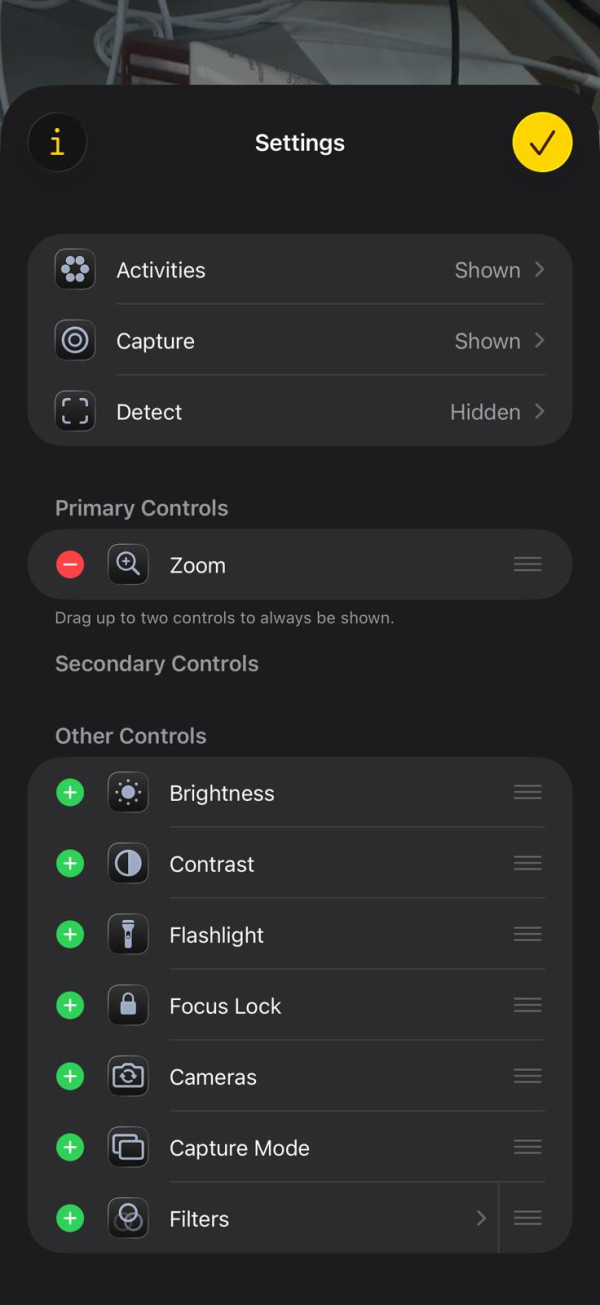Open the Filters options chevron

[x=481, y=1218]
